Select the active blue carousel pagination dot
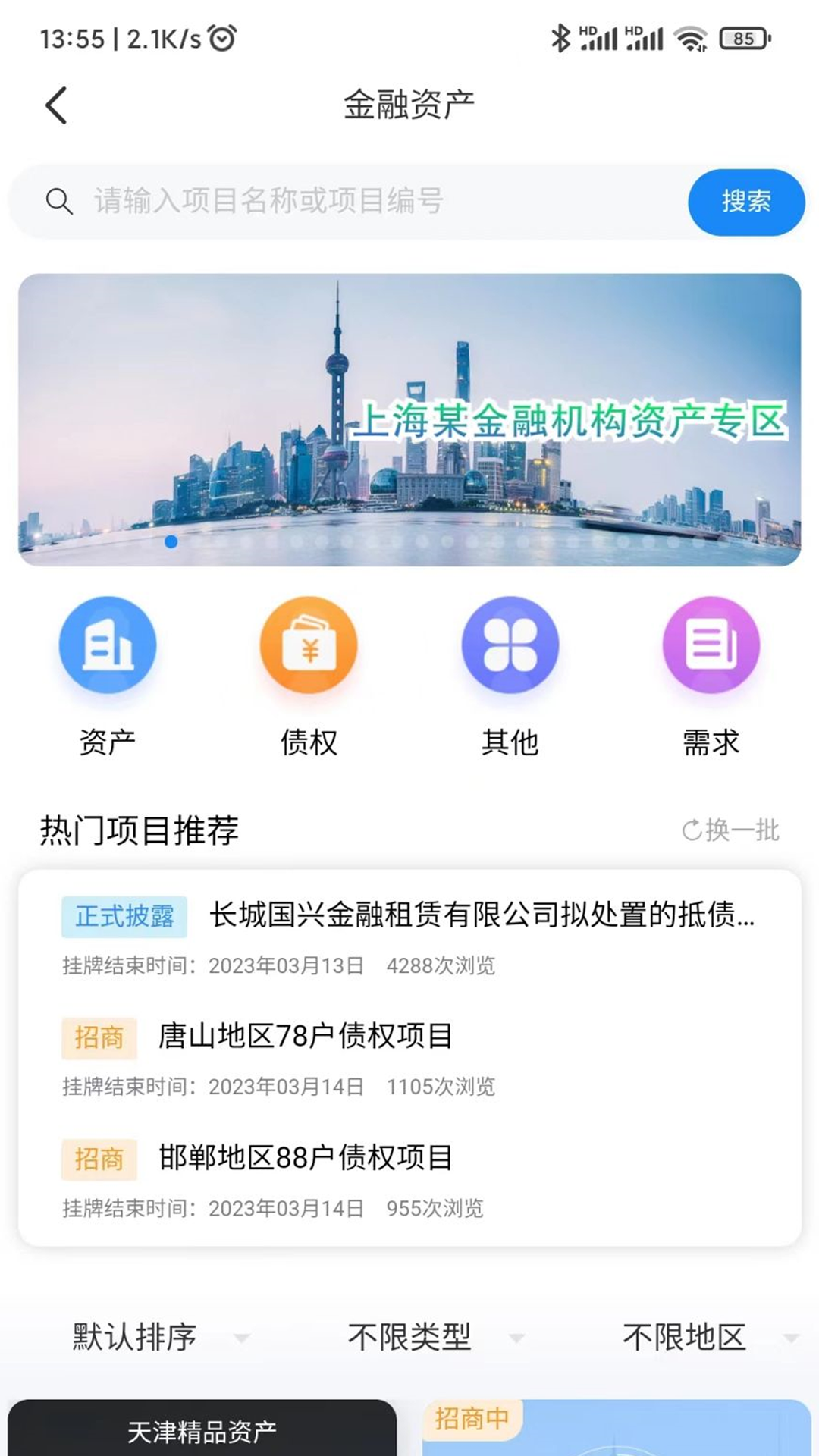819x1456 pixels. (x=171, y=541)
